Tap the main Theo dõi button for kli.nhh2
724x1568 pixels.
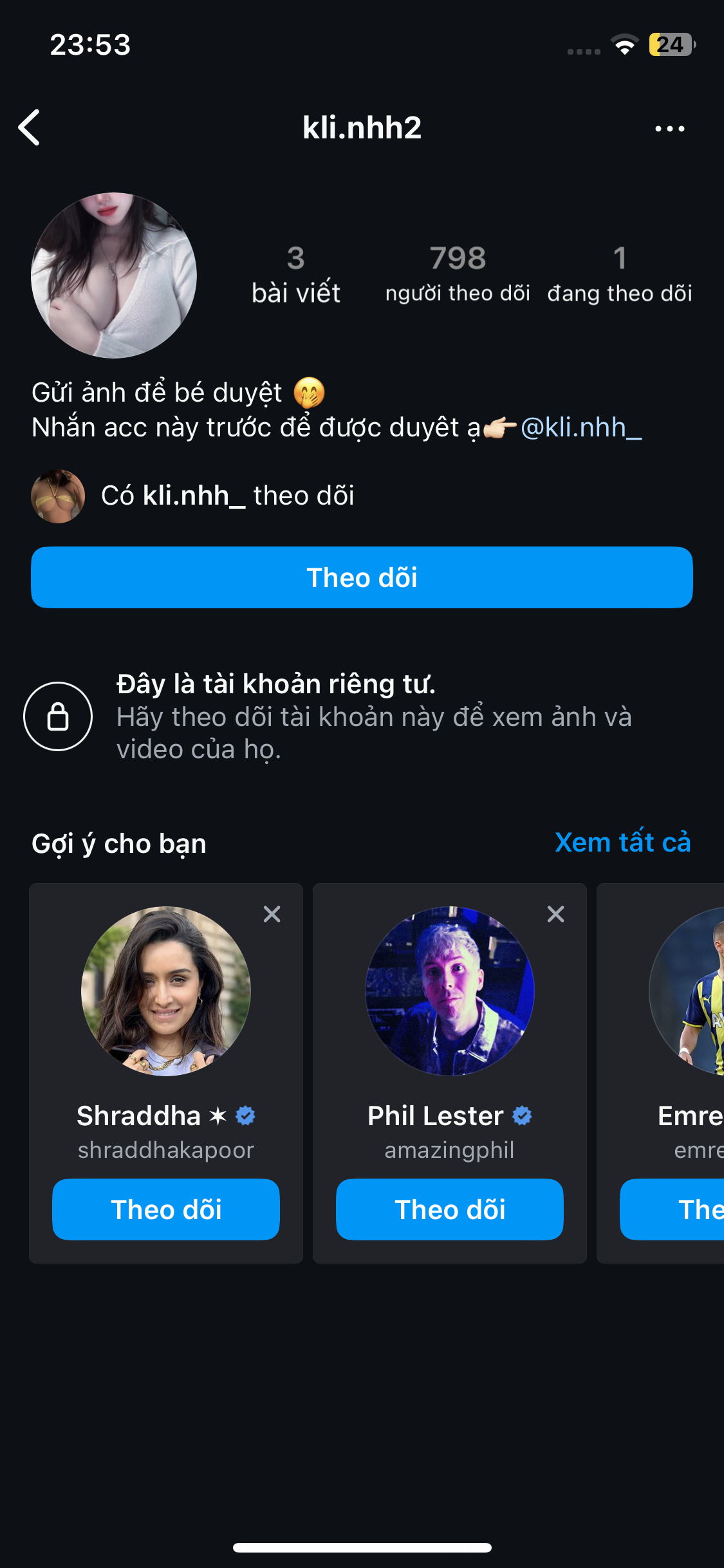coord(362,577)
